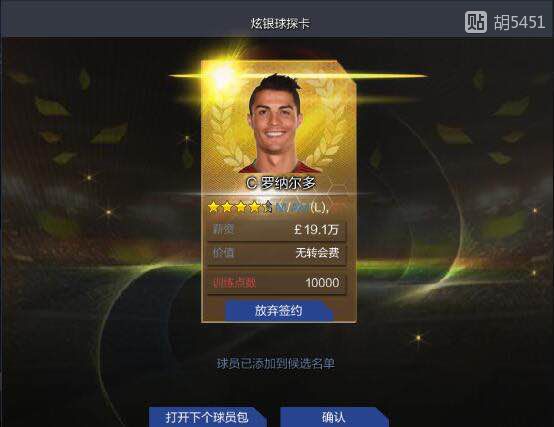Open the C 罗纳尔多 player card
The height and width of the screenshot is (427, 554).
[279, 191]
